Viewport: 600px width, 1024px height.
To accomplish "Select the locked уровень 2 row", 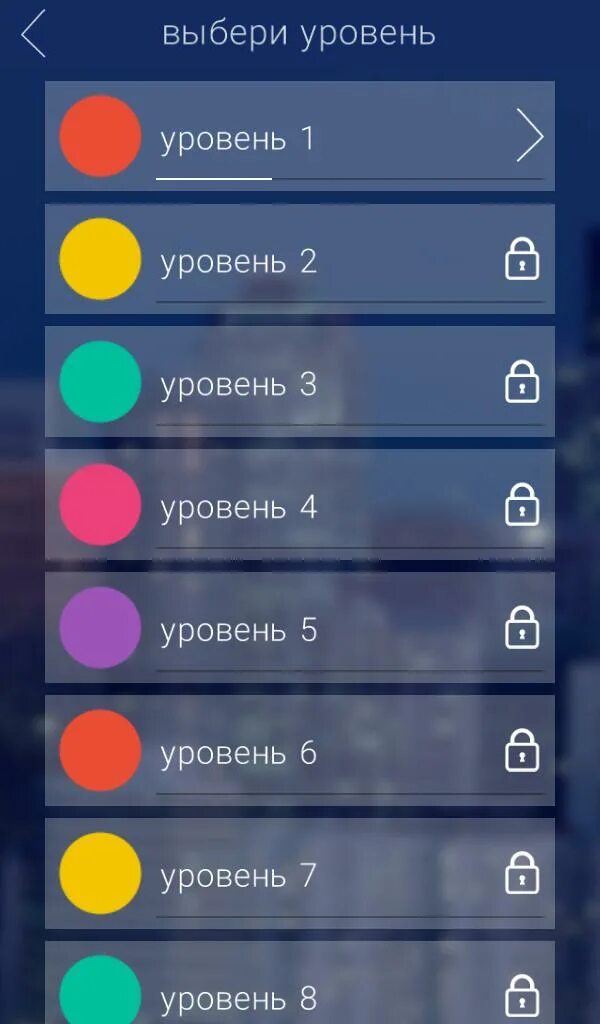I will click(300, 259).
